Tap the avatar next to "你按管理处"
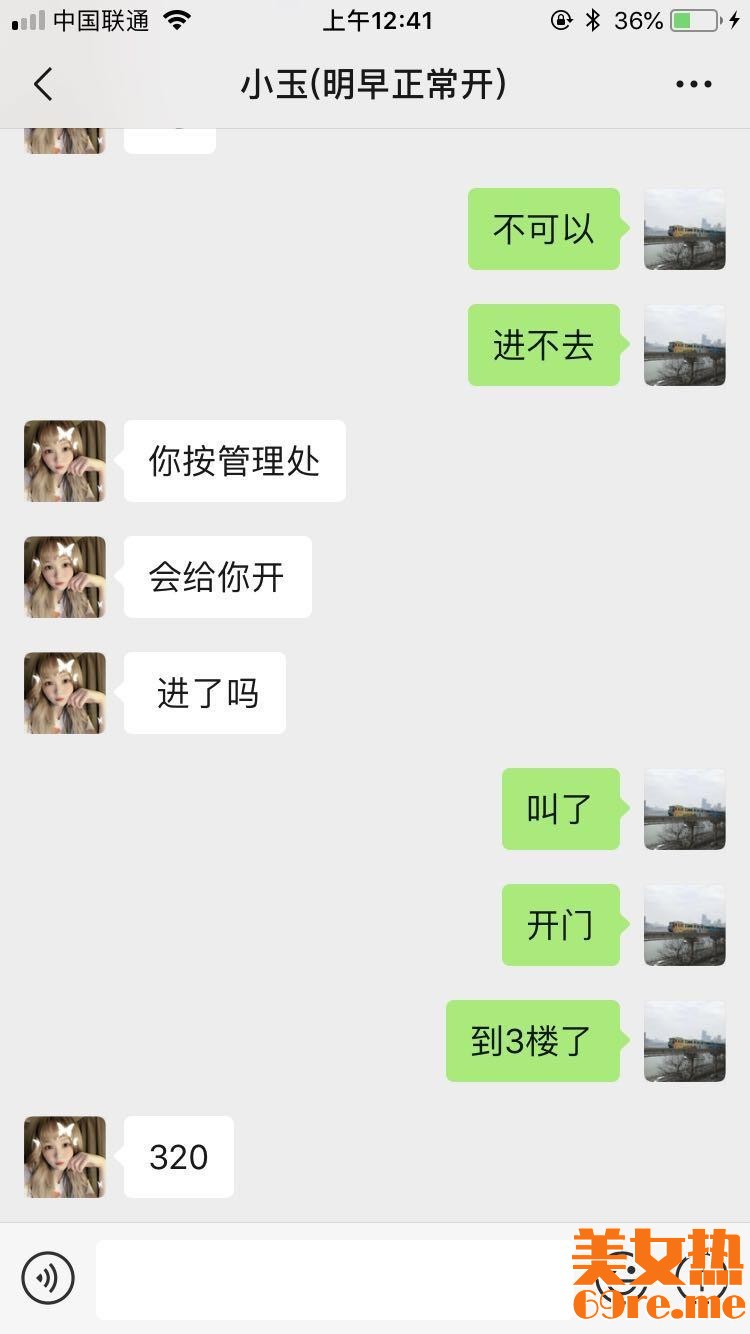This screenshot has width=750, height=1334. (65, 461)
